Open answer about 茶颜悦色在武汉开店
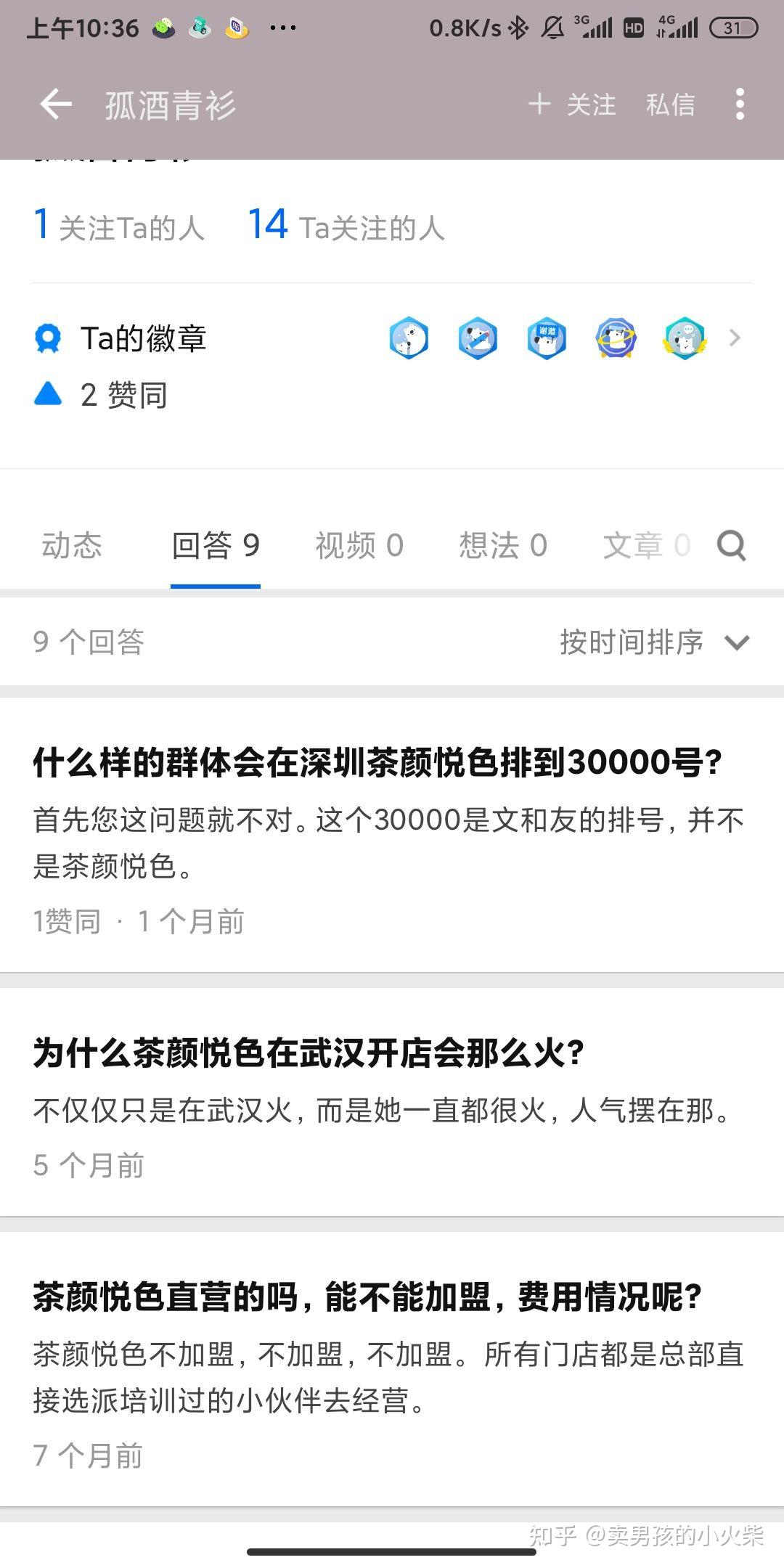 (x=392, y=1102)
